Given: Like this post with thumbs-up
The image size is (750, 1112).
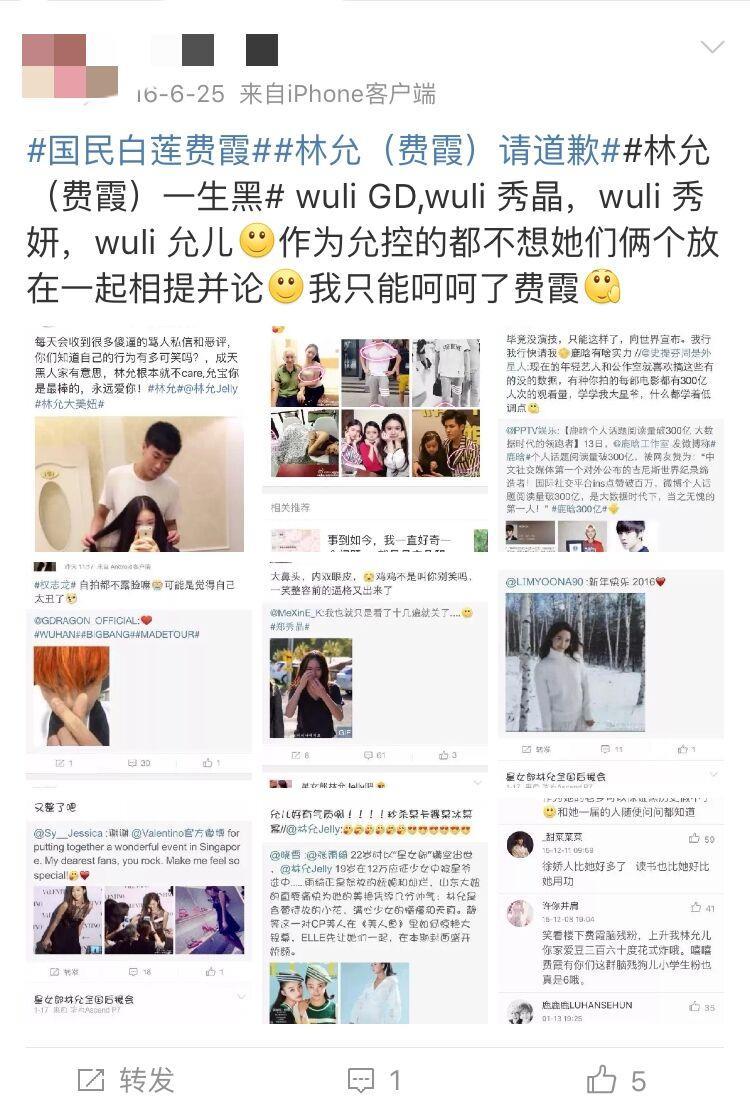Looking at the screenshot, I should pos(616,1080).
